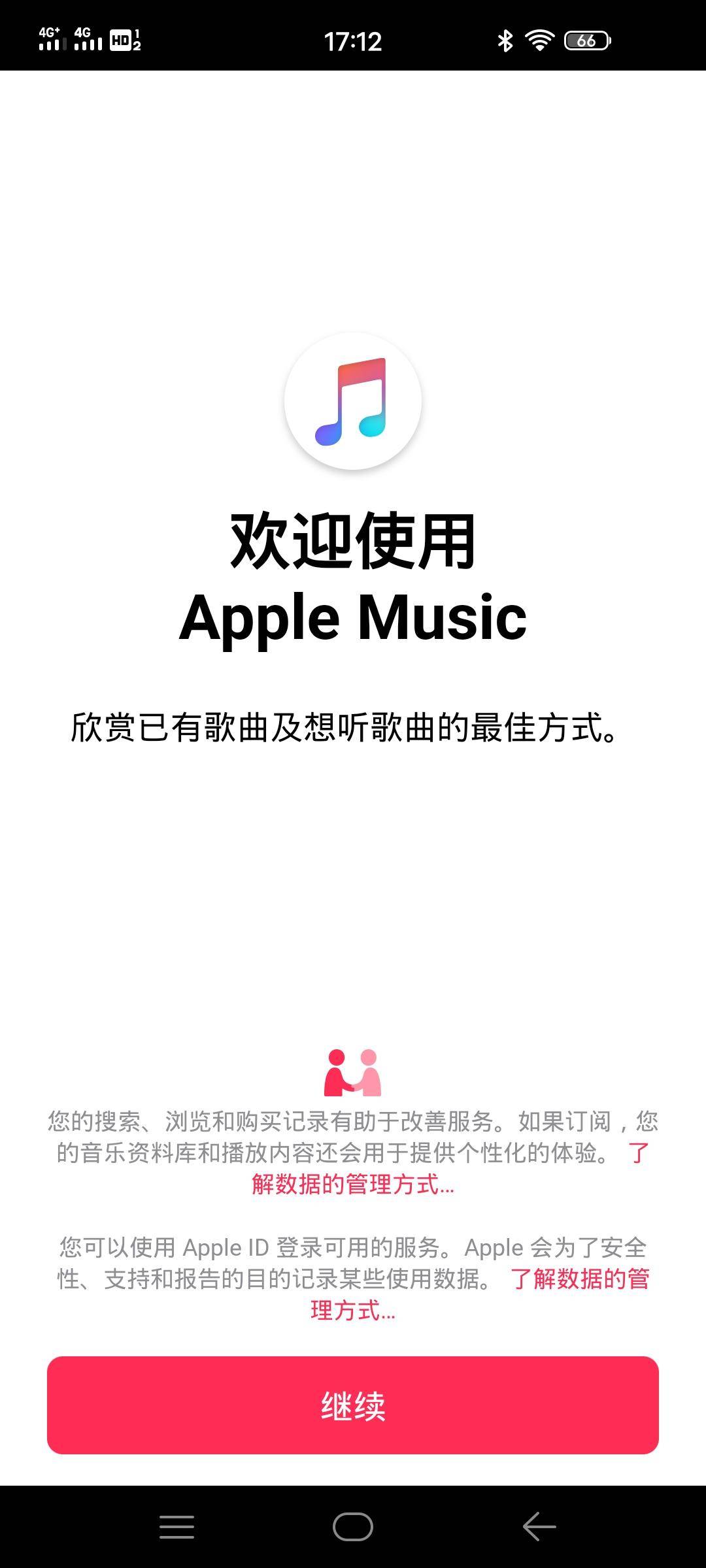Screen dimensions: 706x1568
Task: Click the clock showing 17:12
Action: click(353, 41)
